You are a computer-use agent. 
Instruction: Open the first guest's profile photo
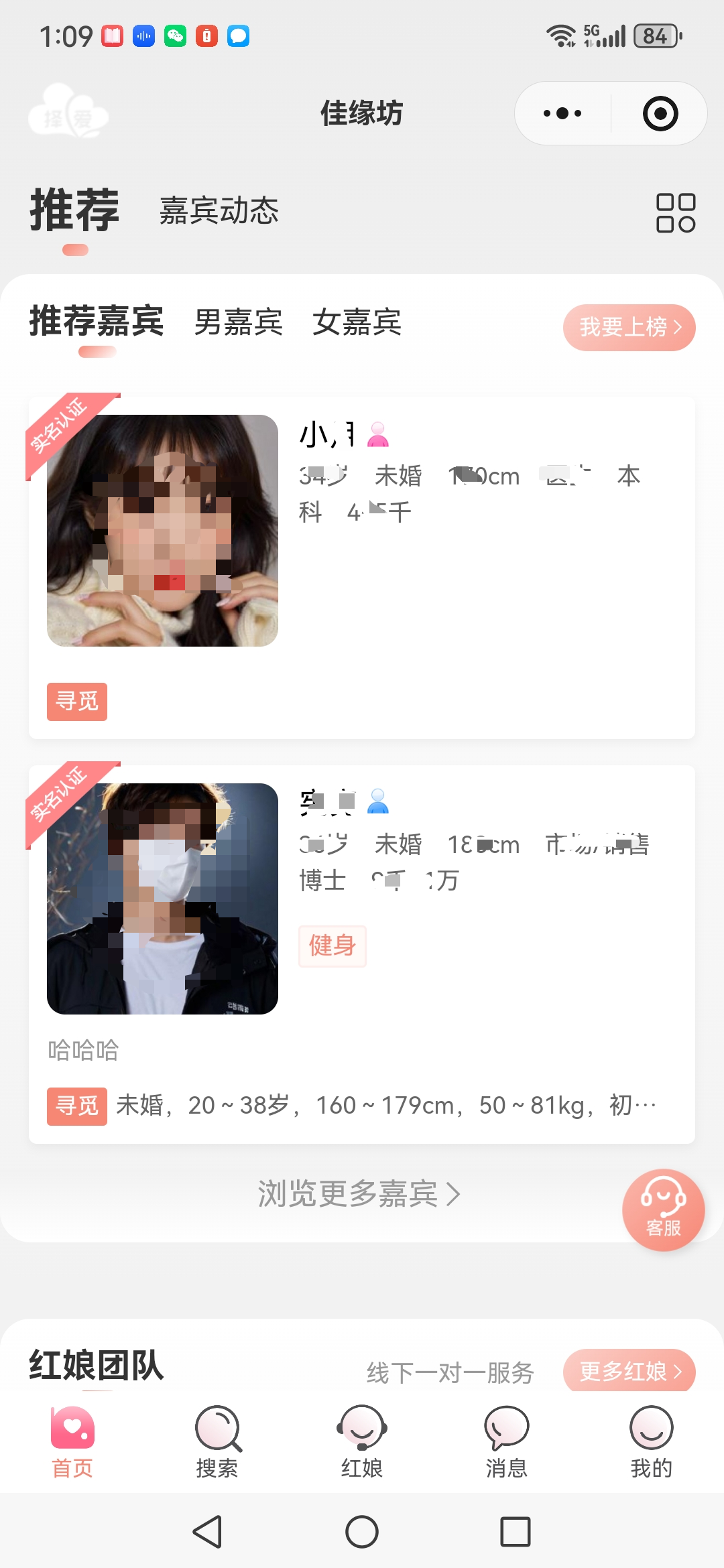tap(163, 529)
